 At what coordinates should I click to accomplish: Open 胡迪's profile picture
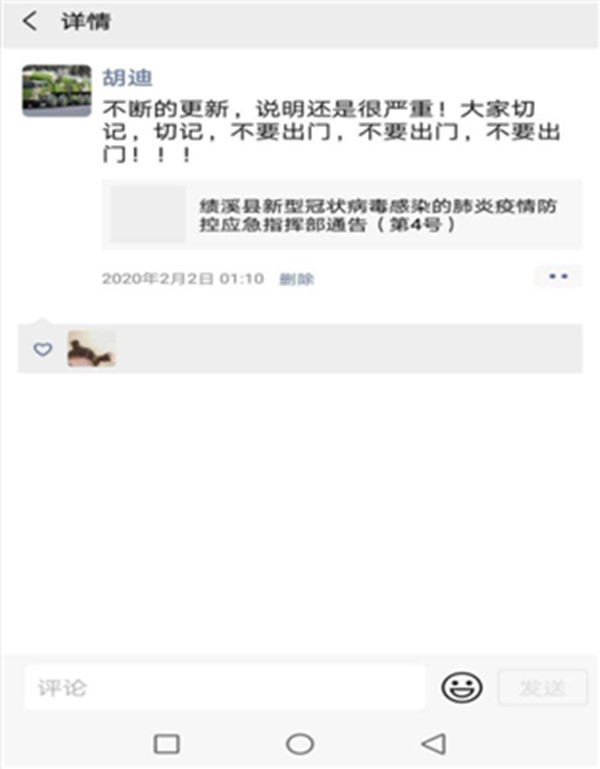(57, 91)
